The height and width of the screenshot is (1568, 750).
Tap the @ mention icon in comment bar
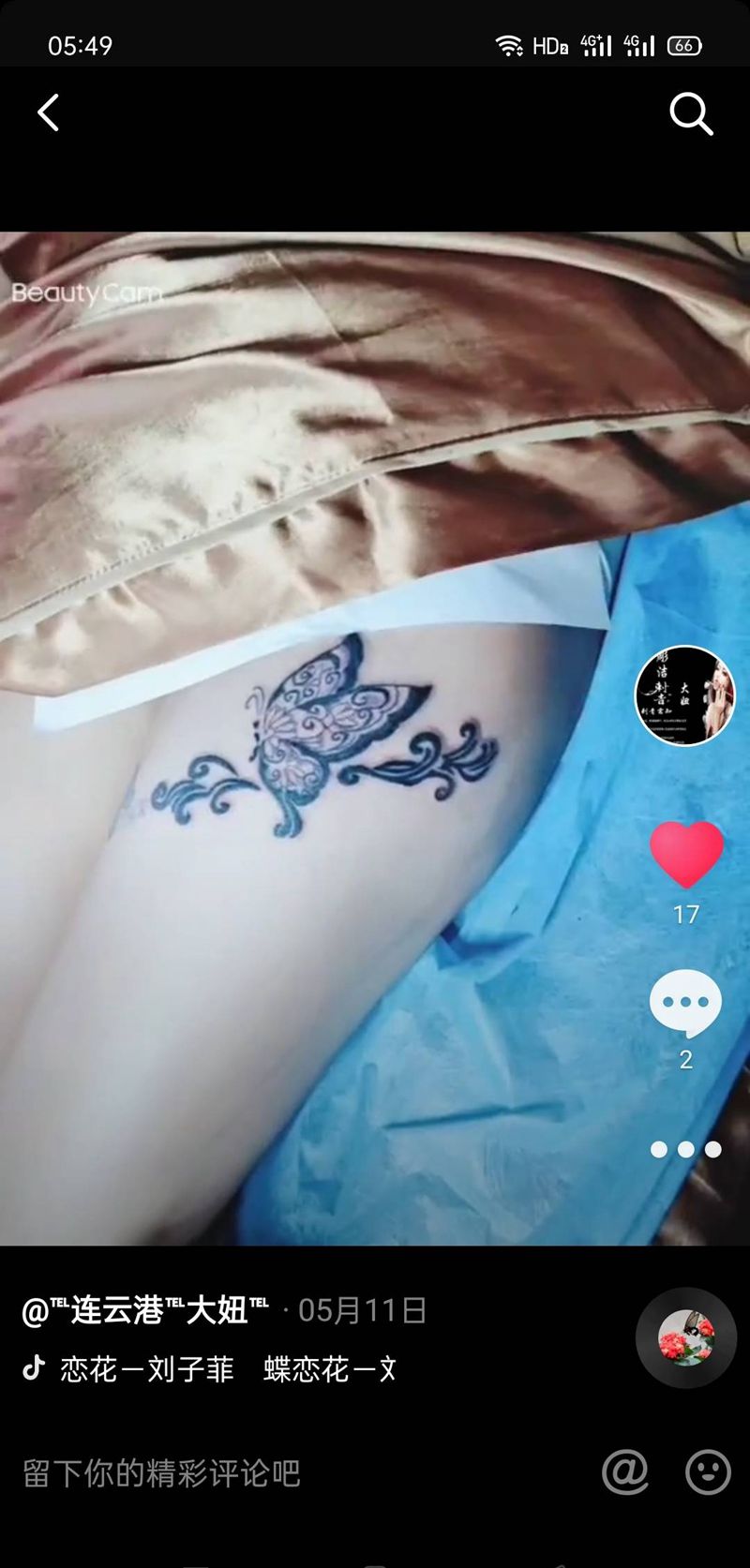(x=624, y=1472)
